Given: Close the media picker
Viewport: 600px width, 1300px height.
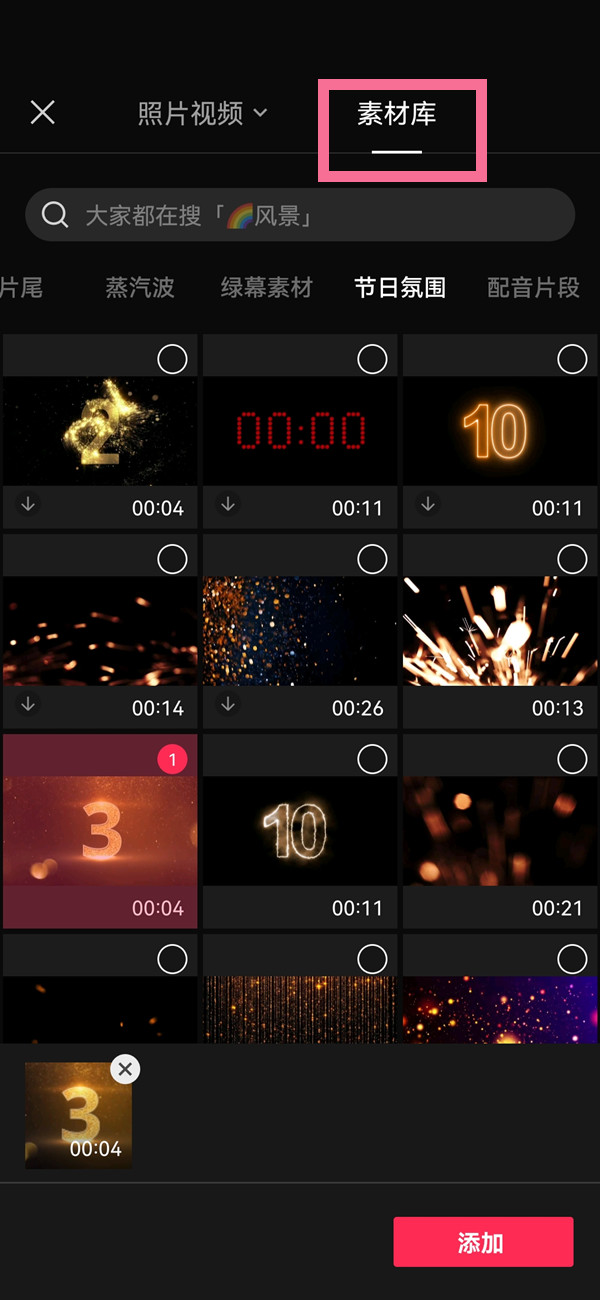Looking at the screenshot, I should click(42, 112).
